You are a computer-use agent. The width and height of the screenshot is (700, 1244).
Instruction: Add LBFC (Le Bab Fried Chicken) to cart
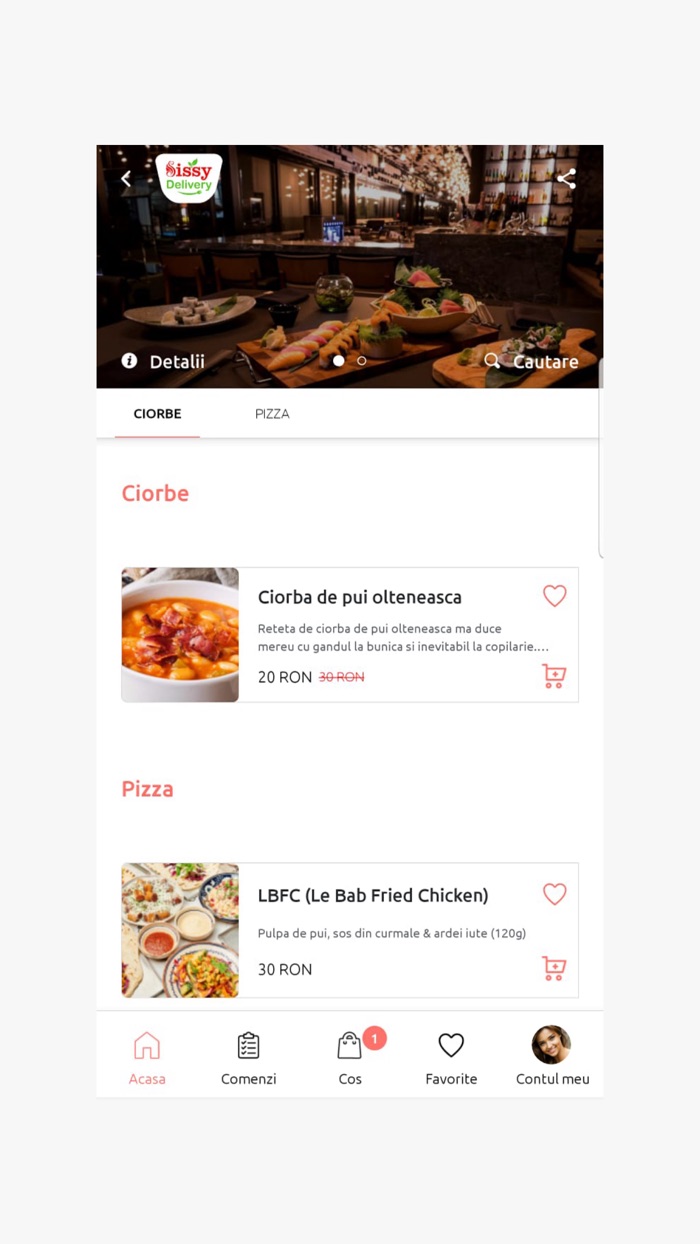pos(554,968)
